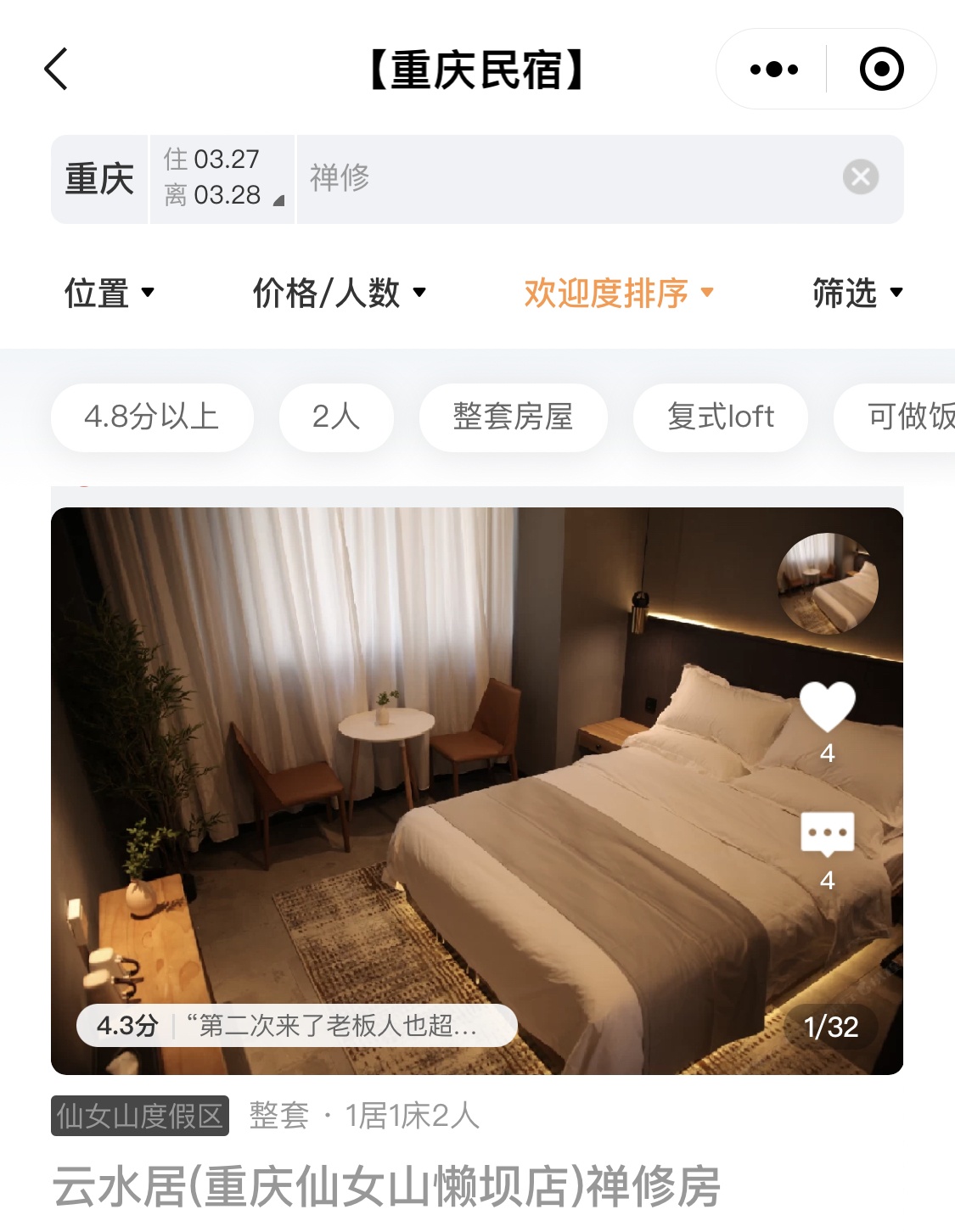Filter listings by 2人
955x1232 pixels.
336,417
